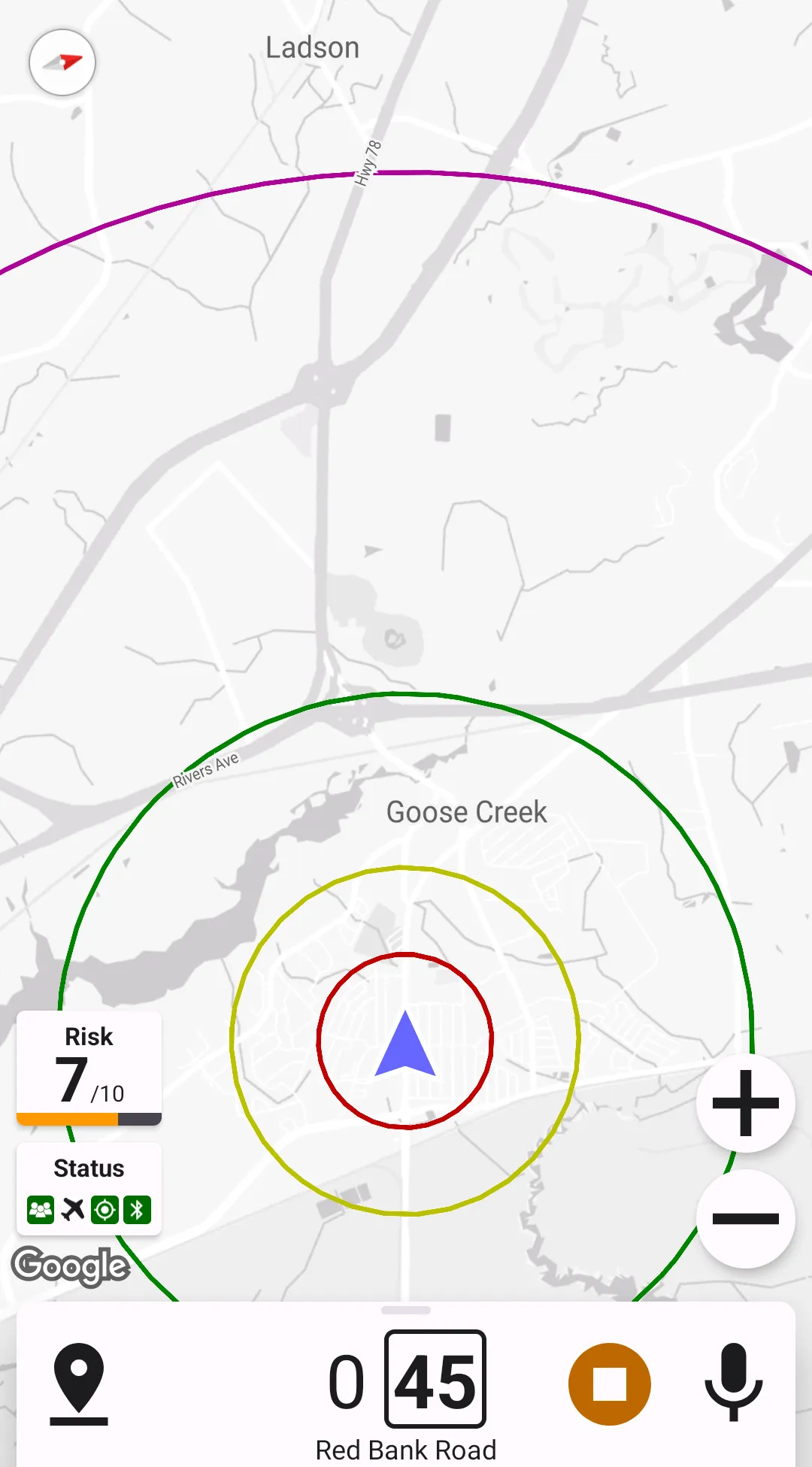Activate the microphone for voice input

734,1384
